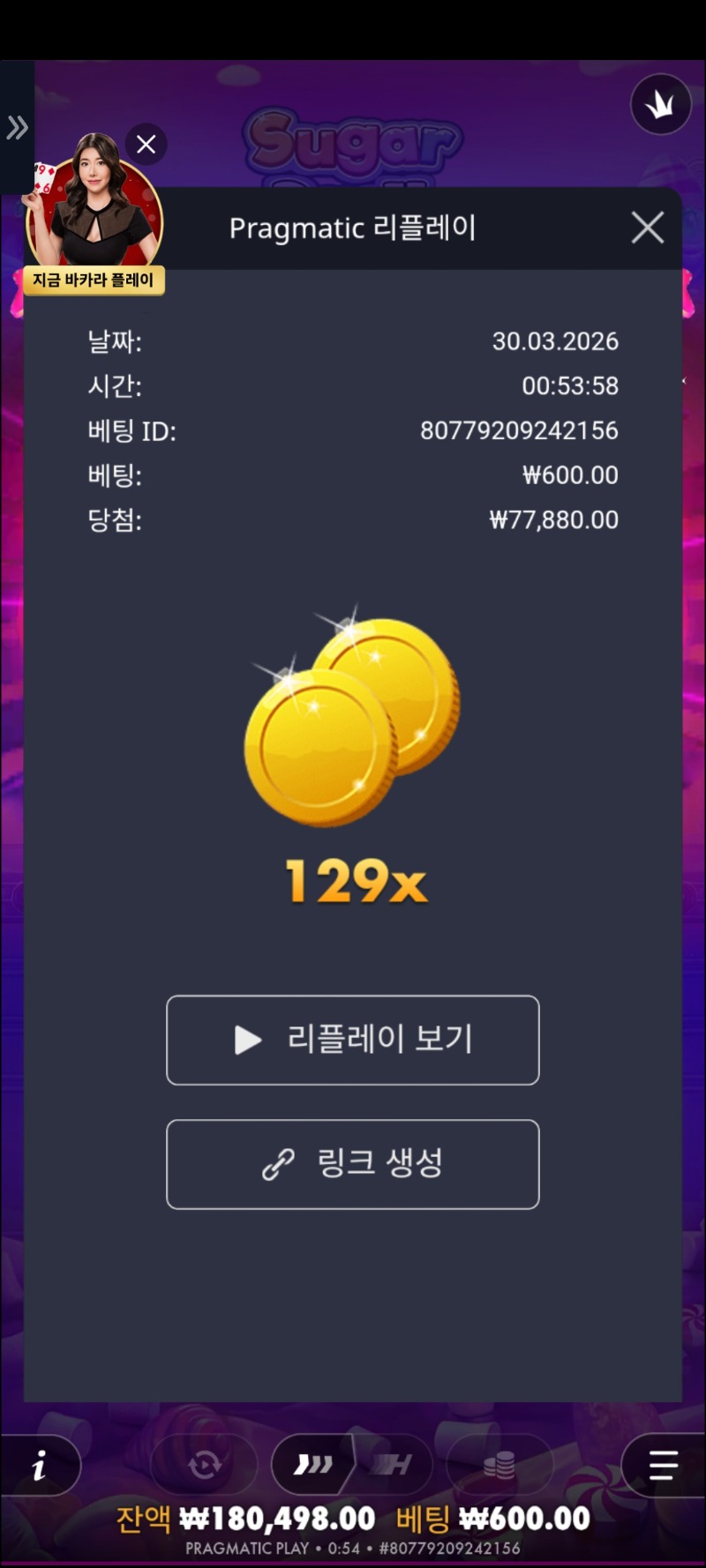The height and width of the screenshot is (1568, 706).
Task: Expand the side panel arrows
Action: click(x=17, y=128)
